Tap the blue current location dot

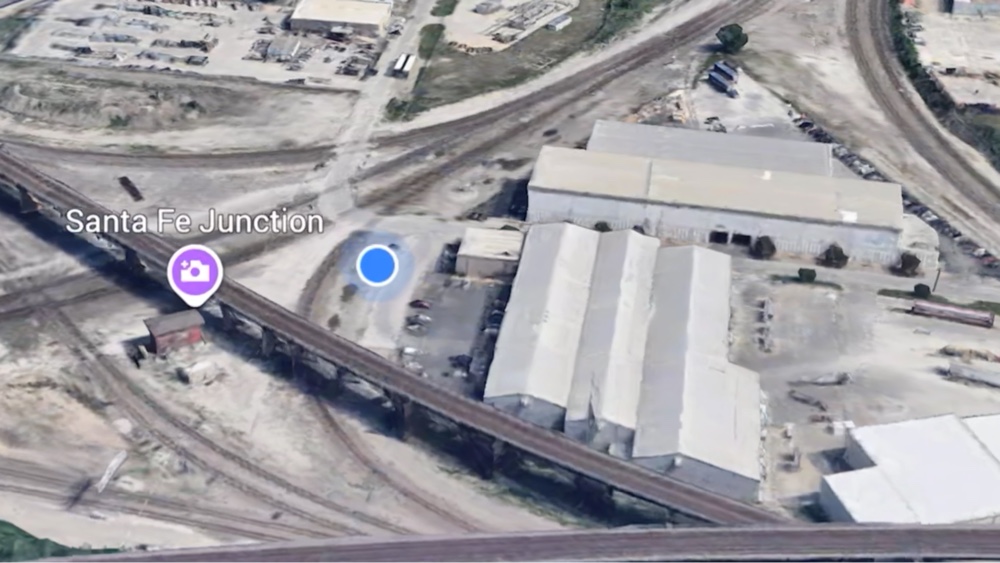[377, 265]
